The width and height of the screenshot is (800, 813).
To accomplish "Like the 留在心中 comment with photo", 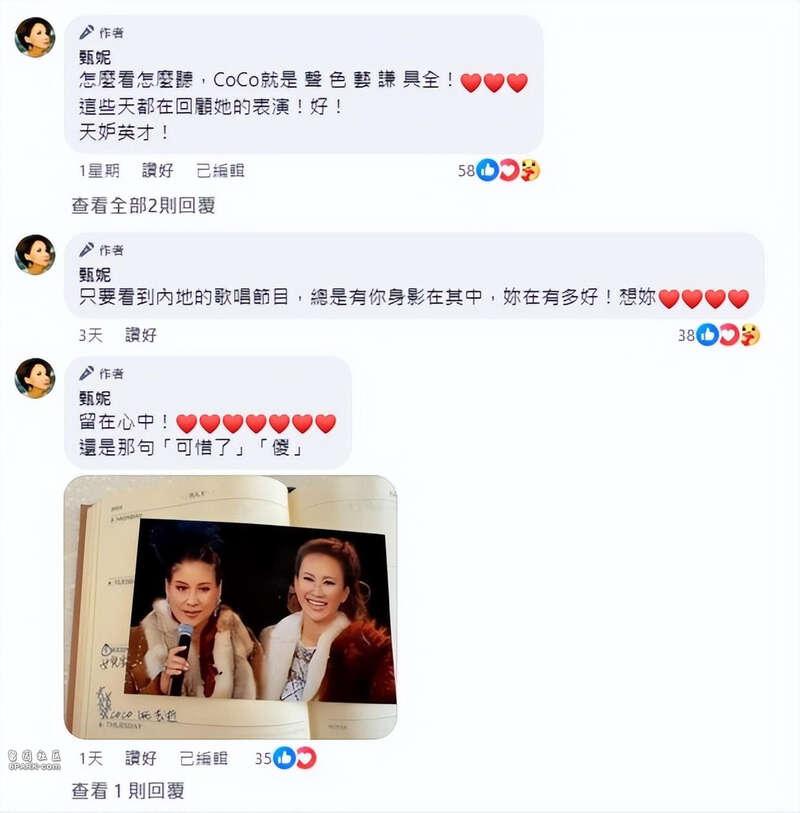I will (140, 759).
